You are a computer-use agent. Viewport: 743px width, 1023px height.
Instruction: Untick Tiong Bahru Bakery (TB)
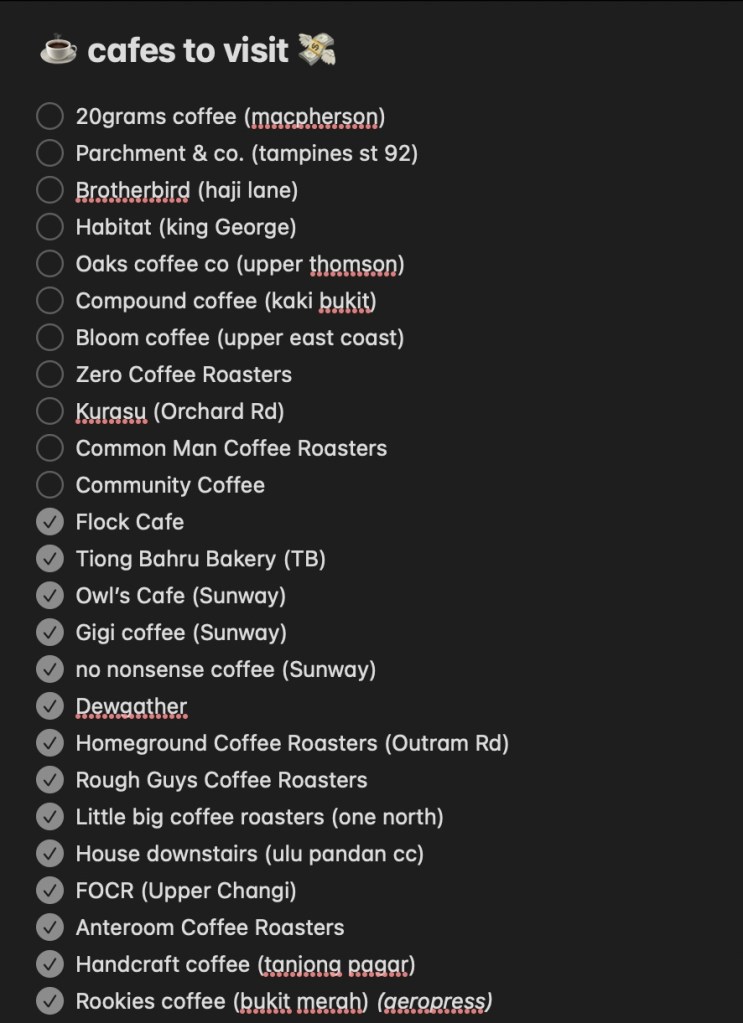49,559
